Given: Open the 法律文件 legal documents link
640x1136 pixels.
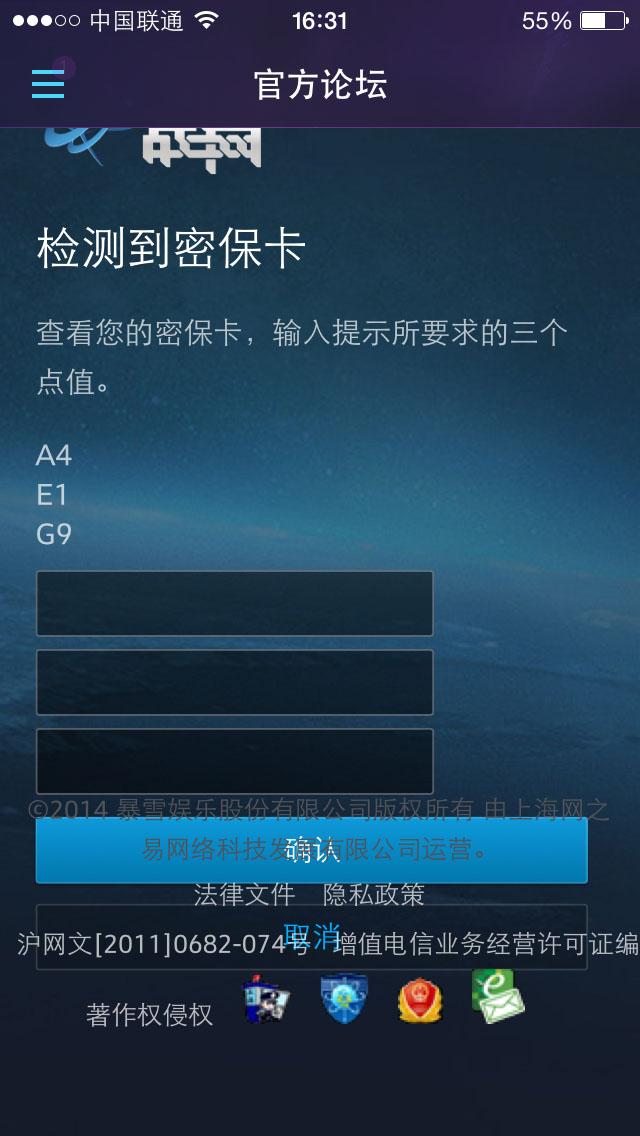Looking at the screenshot, I should [x=244, y=894].
